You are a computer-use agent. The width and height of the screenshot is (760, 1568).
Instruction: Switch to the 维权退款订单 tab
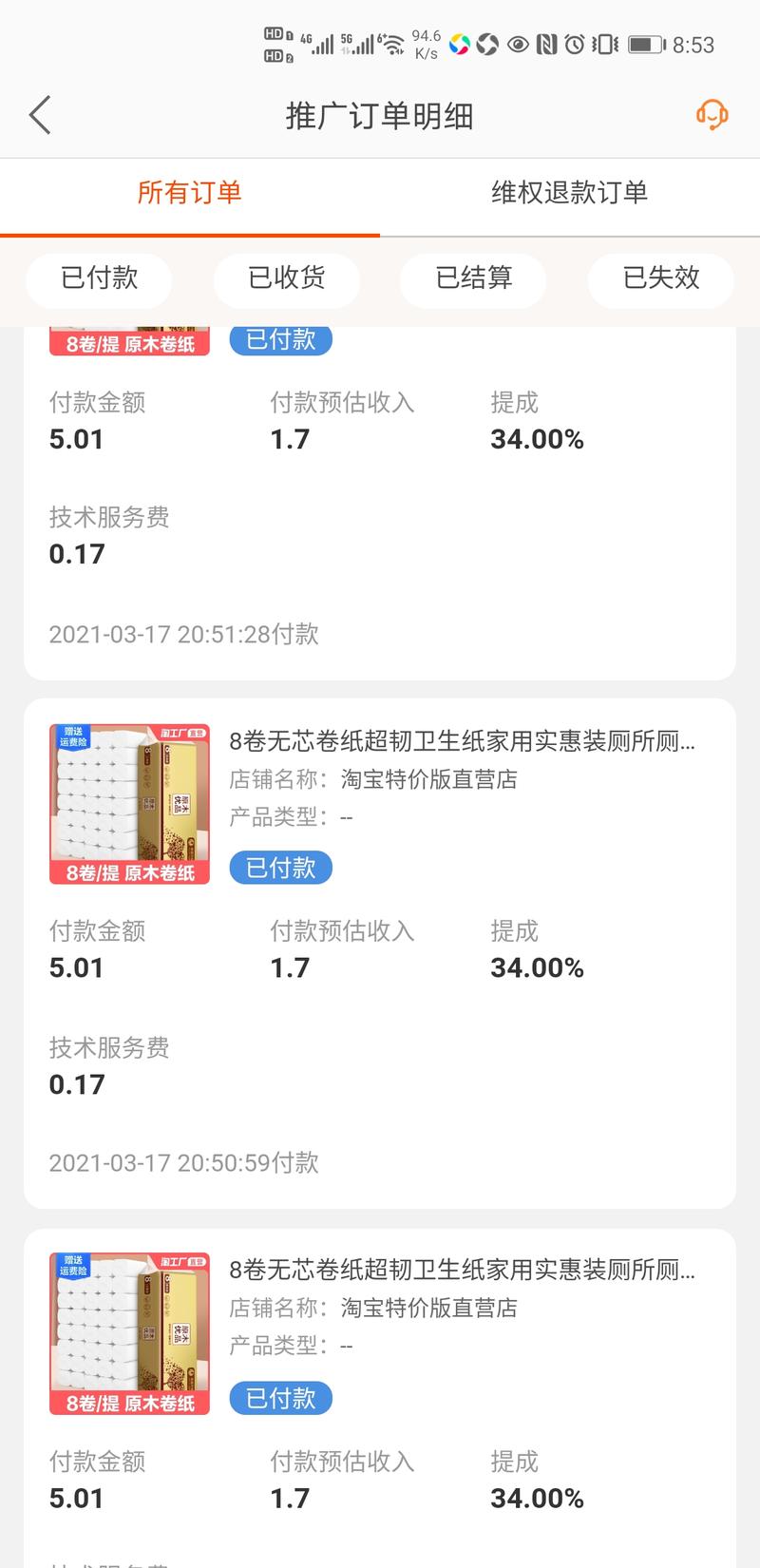pos(568,192)
